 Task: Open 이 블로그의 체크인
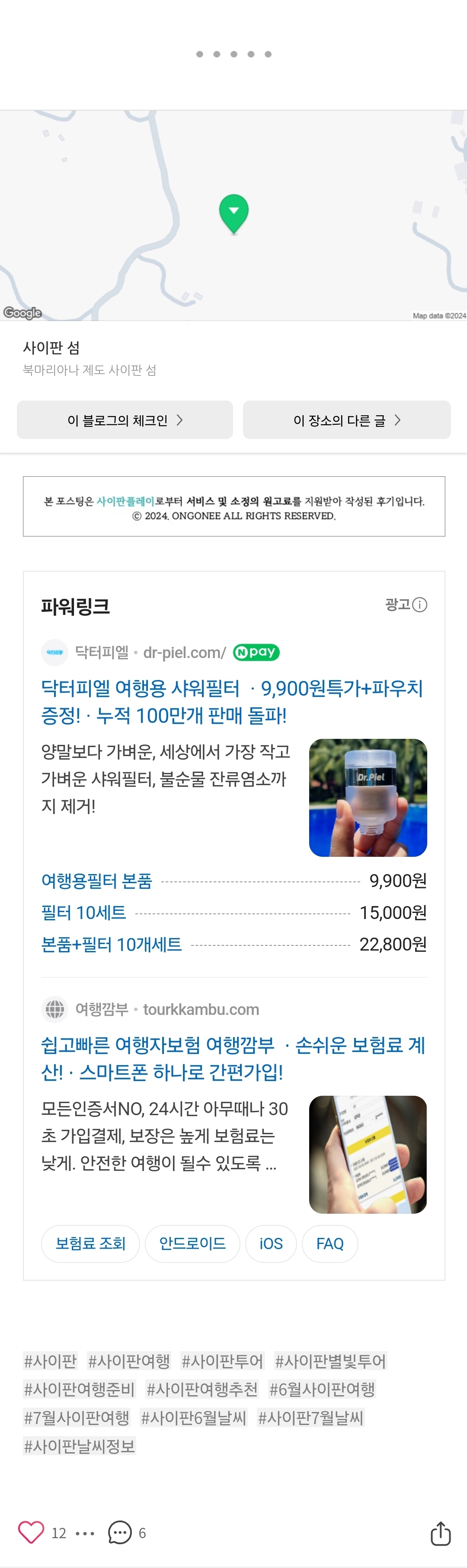tap(125, 420)
